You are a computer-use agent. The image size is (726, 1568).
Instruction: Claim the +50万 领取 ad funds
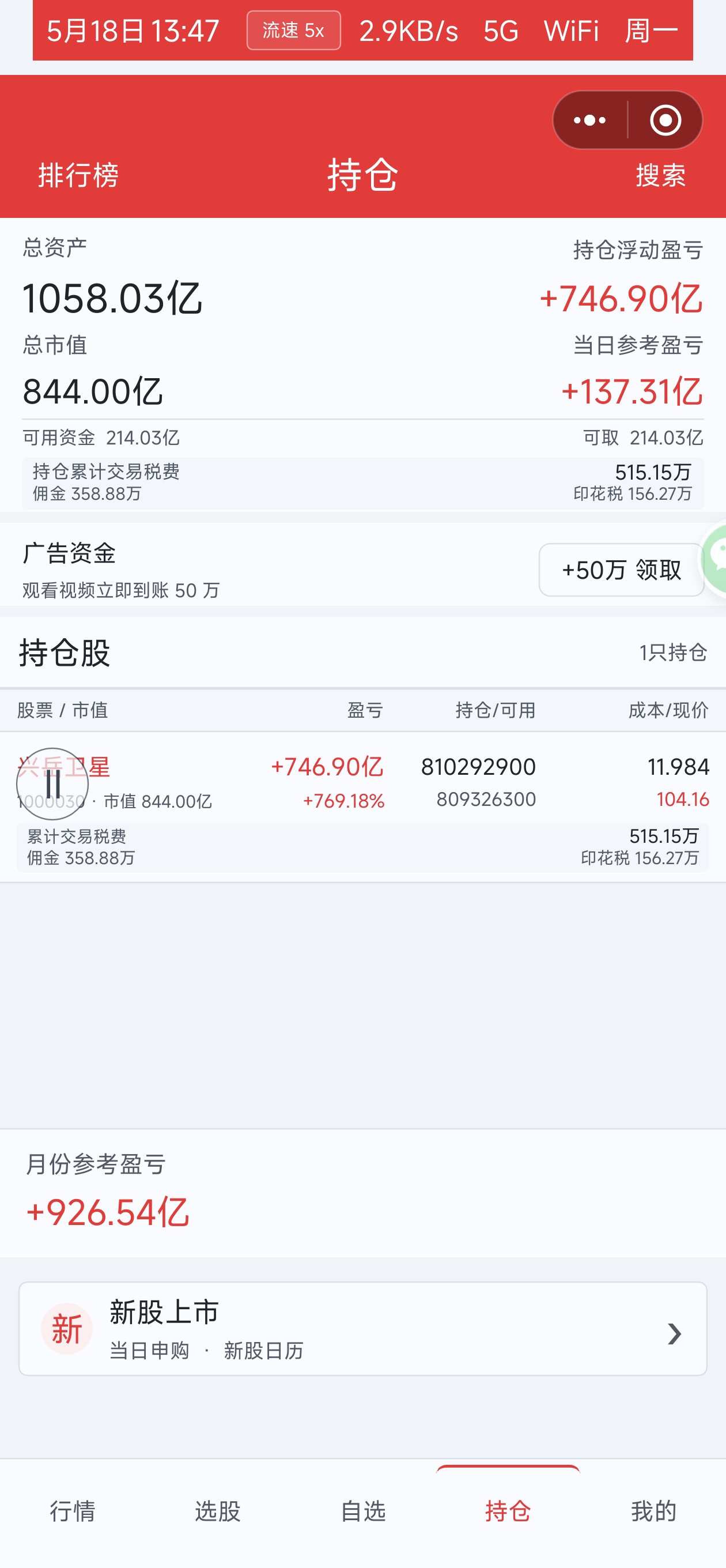(x=621, y=570)
